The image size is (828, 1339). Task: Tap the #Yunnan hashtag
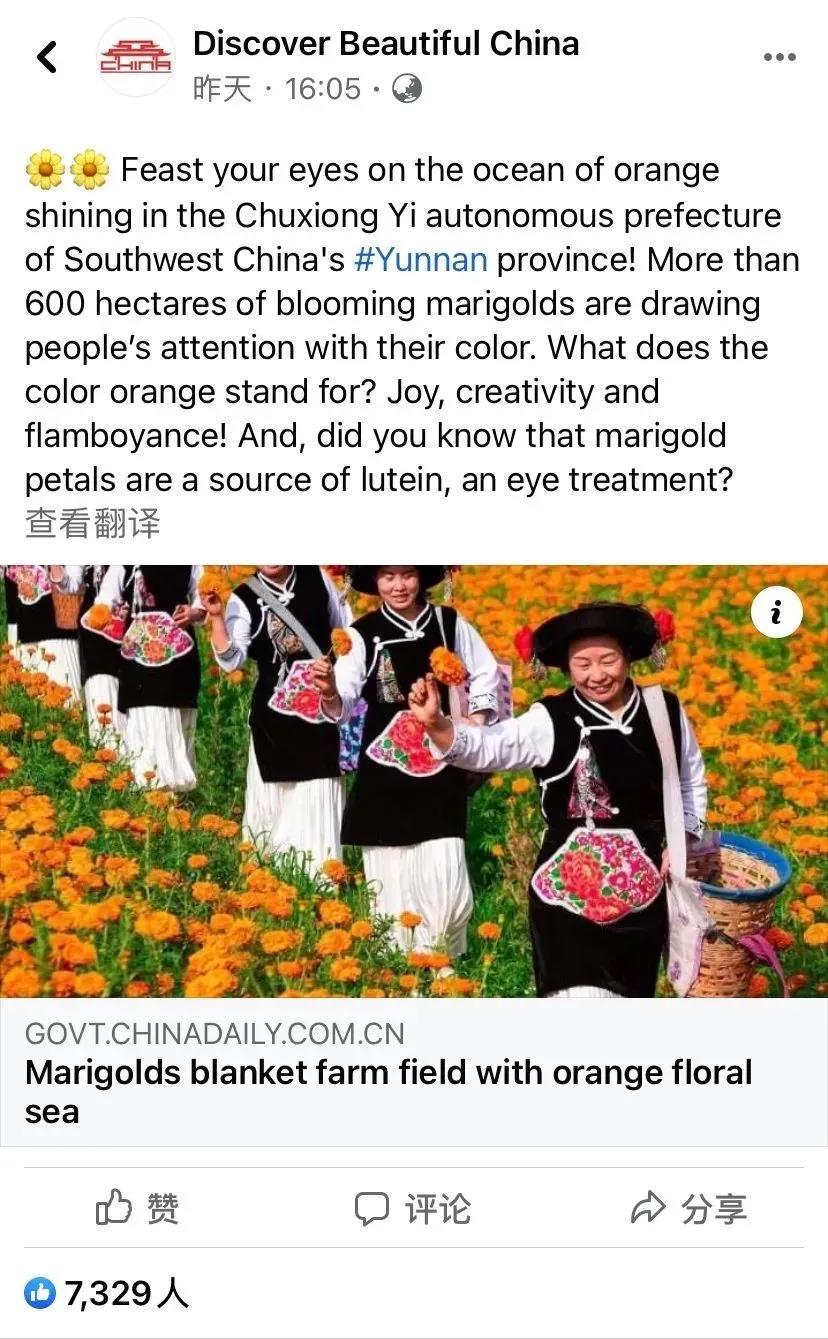(x=420, y=260)
